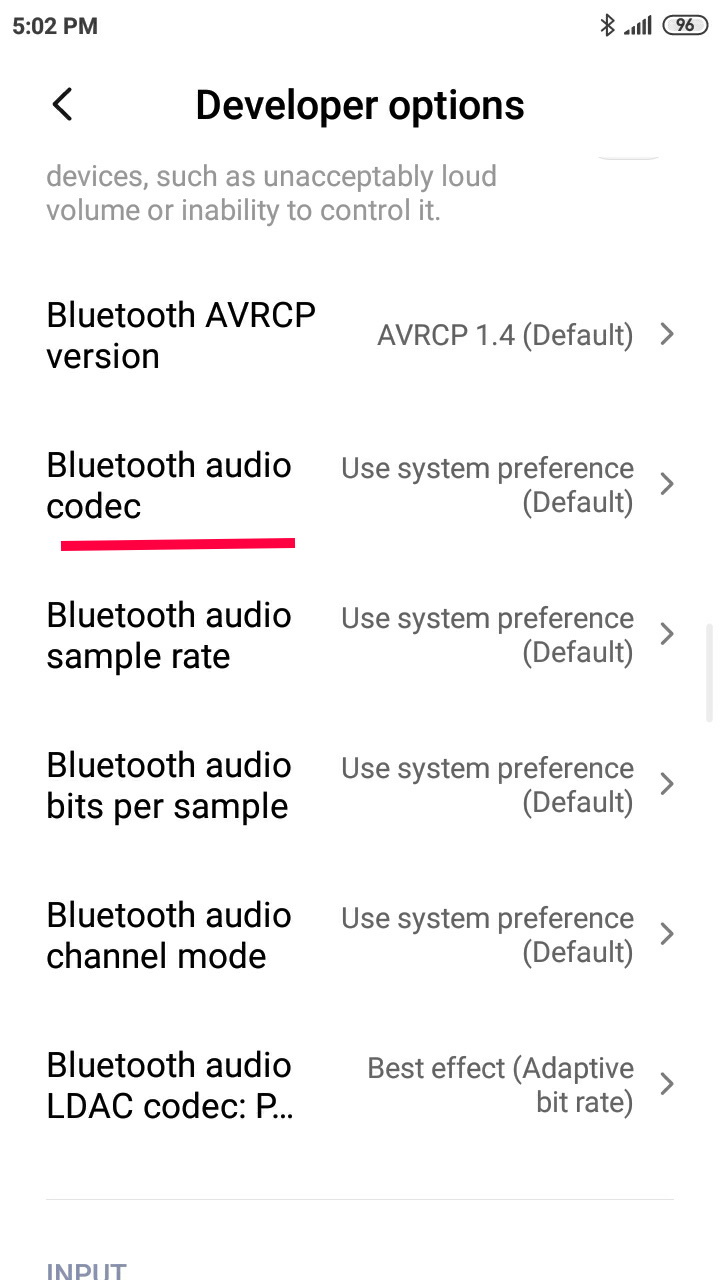The image size is (720, 1280).
Task: Open Bluetooth audio bits per sample
Action: (x=360, y=785)
